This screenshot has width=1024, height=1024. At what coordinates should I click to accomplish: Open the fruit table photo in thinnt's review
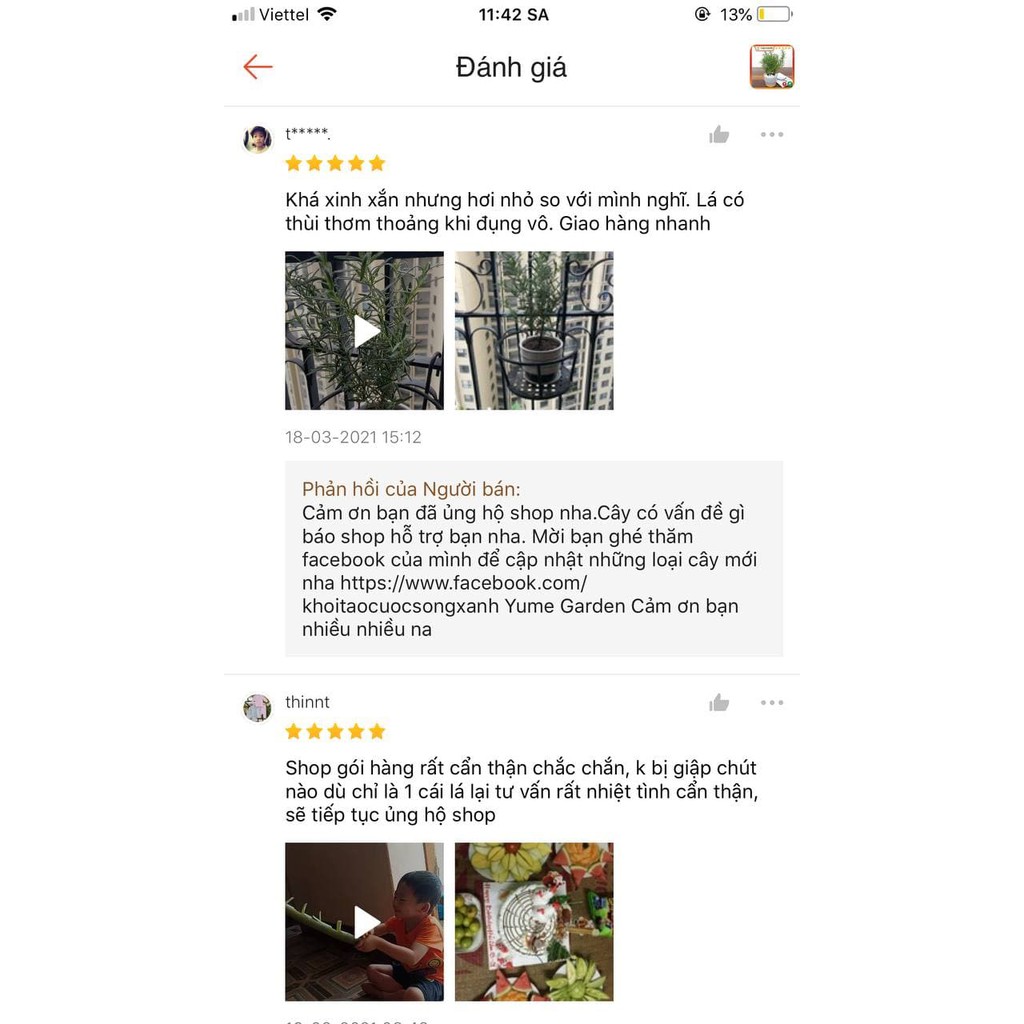[x=534, y=921]
